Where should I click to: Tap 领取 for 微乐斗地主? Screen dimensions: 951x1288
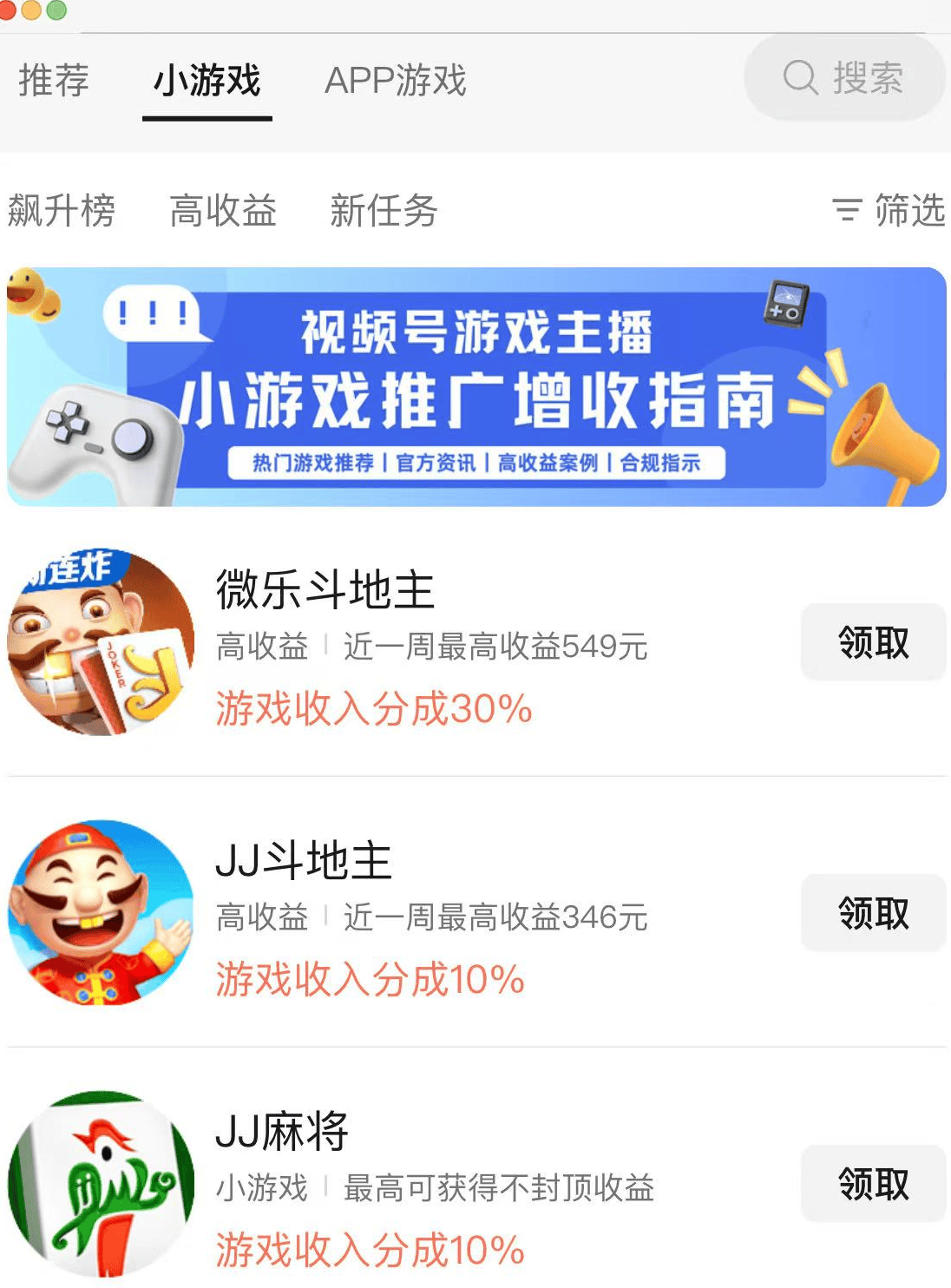coord(873,642)
